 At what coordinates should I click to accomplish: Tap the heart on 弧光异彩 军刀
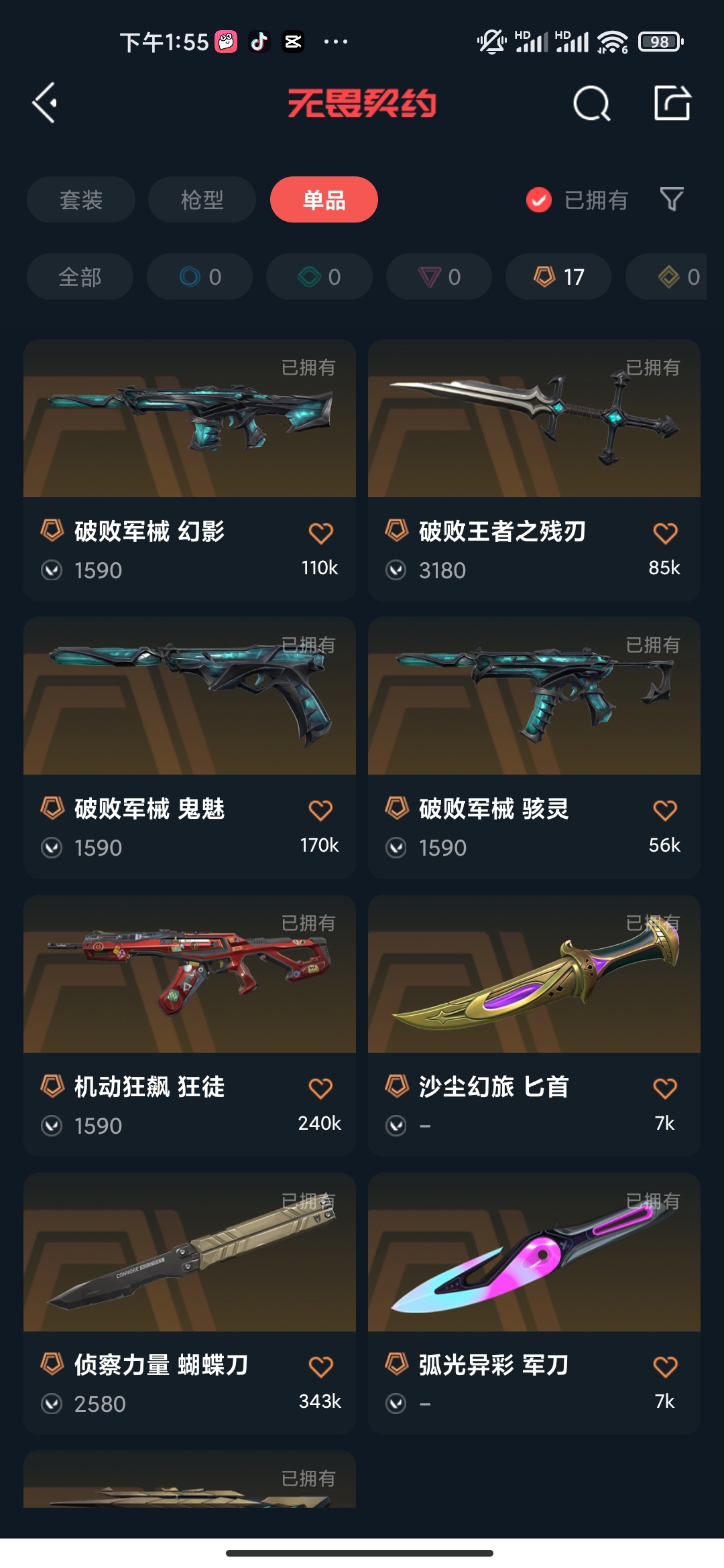(665, 1367)
